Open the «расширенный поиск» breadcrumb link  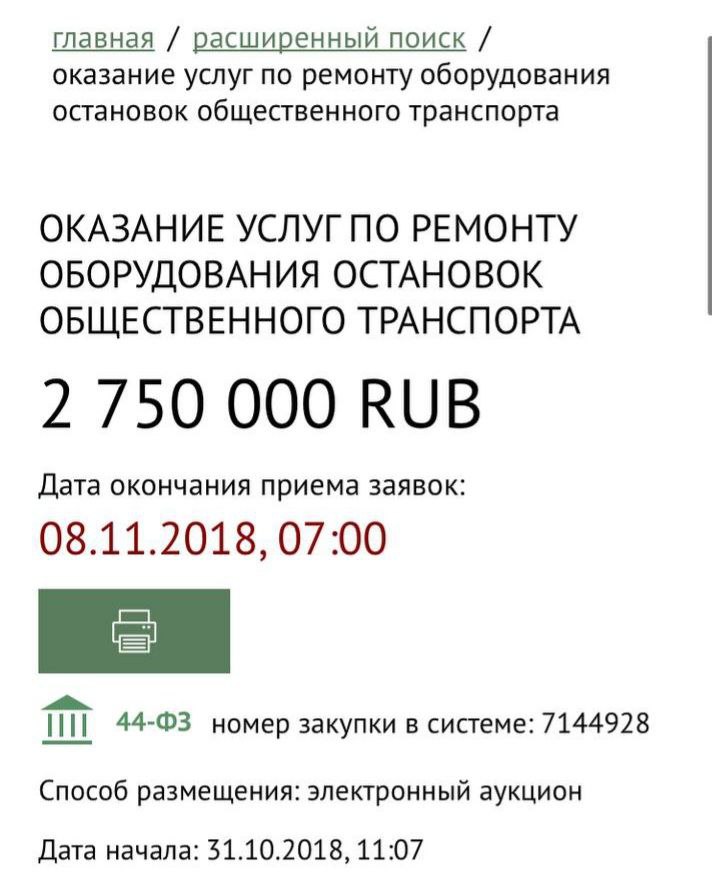pyautogui.click(x=329, y=39)
